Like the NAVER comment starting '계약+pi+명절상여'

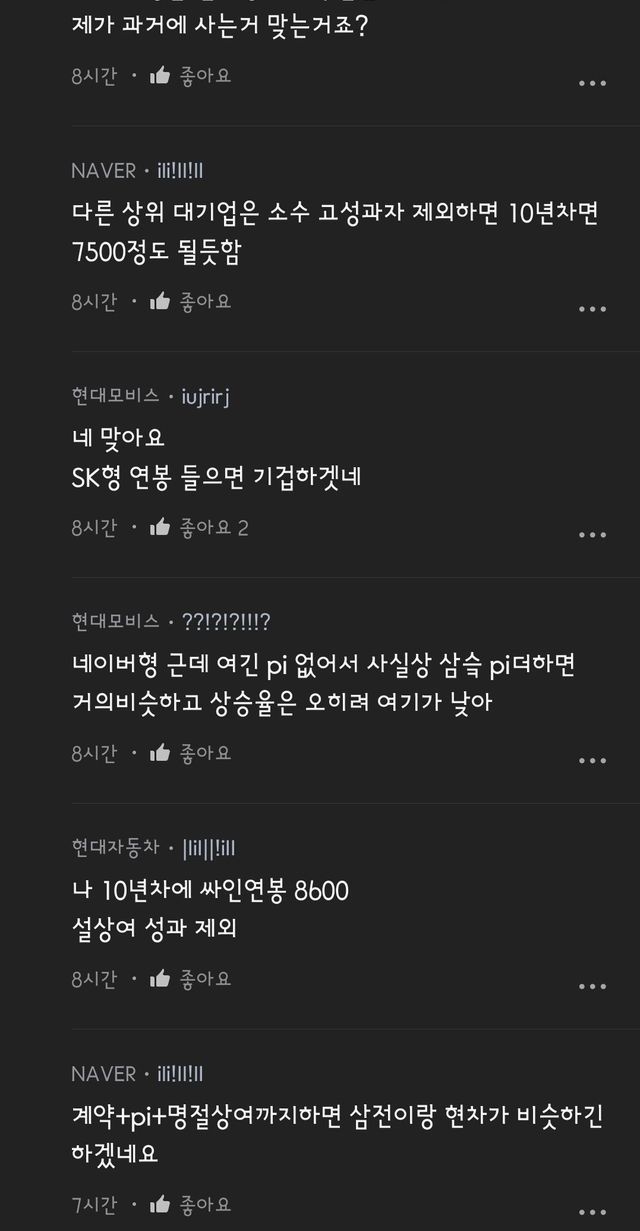click(x=191, y=1204)
